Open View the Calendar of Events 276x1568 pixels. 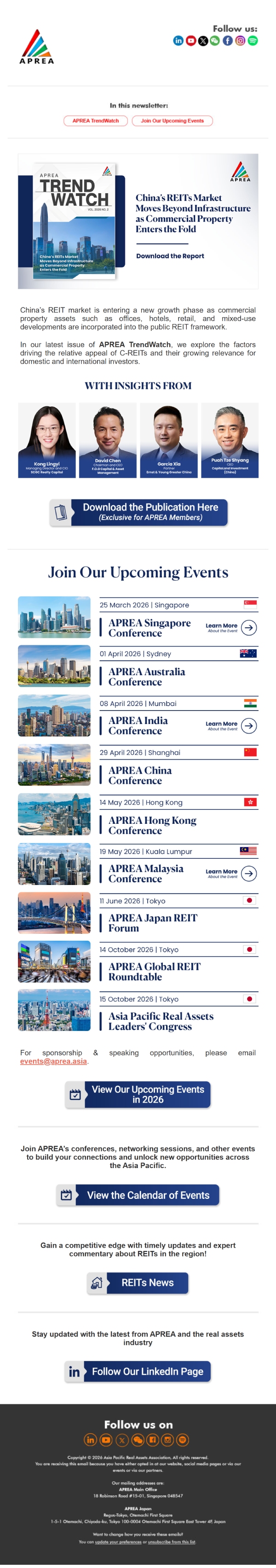pyautogui.click(x=138, y=1195)
